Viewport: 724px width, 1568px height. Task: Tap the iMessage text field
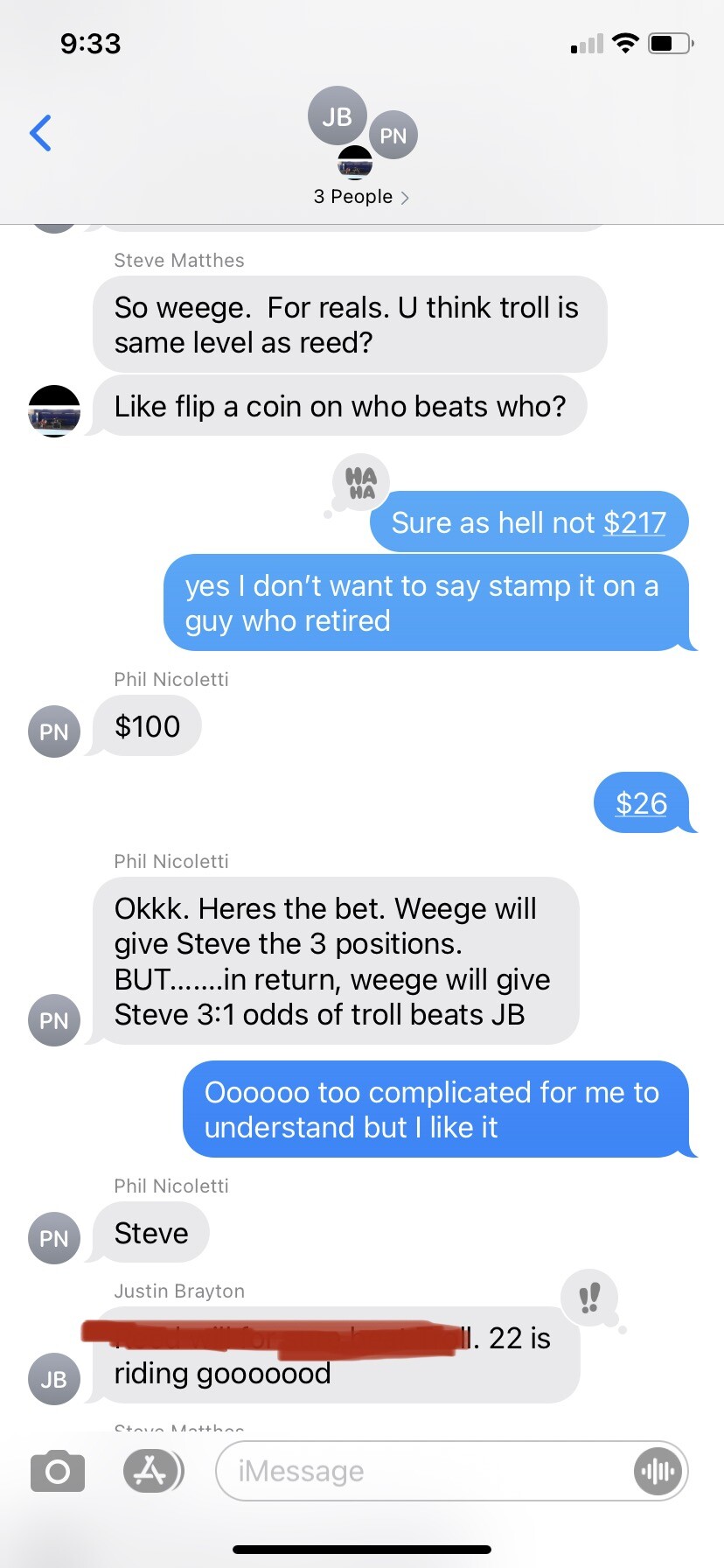click(420, 1471)
